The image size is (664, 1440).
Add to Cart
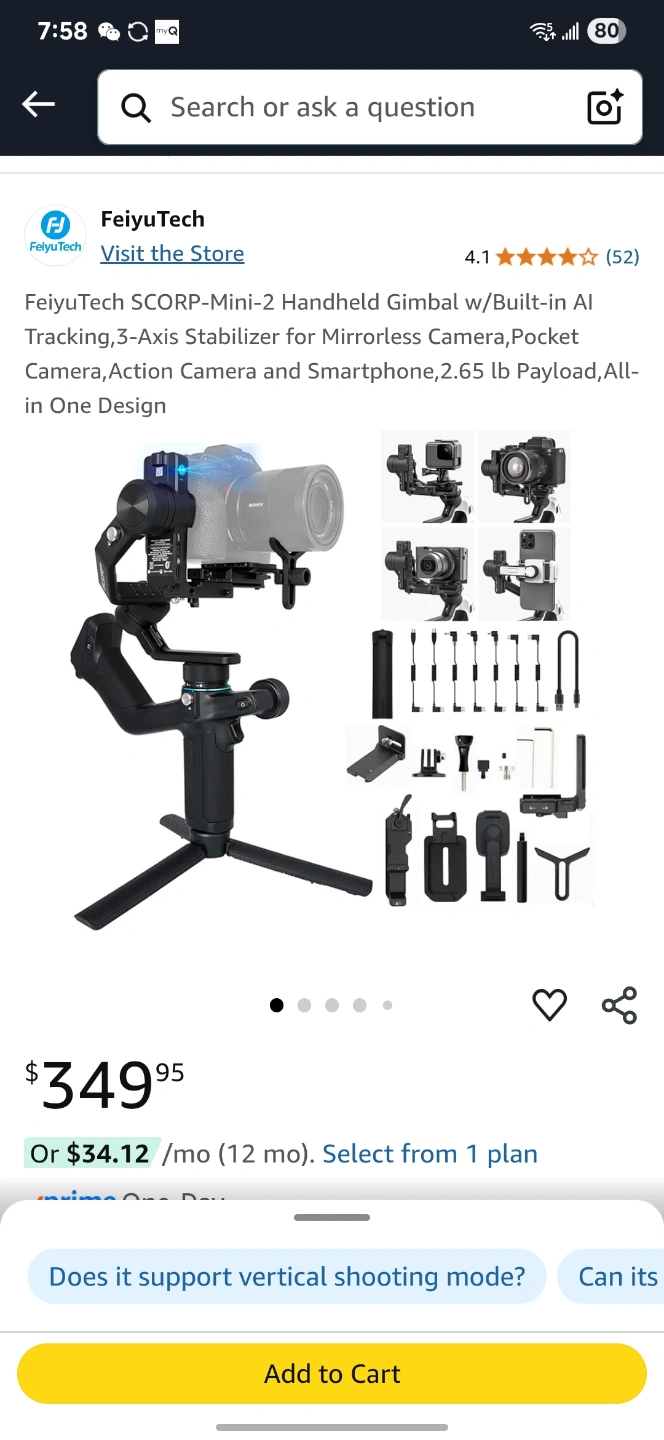click(332, 1374)
